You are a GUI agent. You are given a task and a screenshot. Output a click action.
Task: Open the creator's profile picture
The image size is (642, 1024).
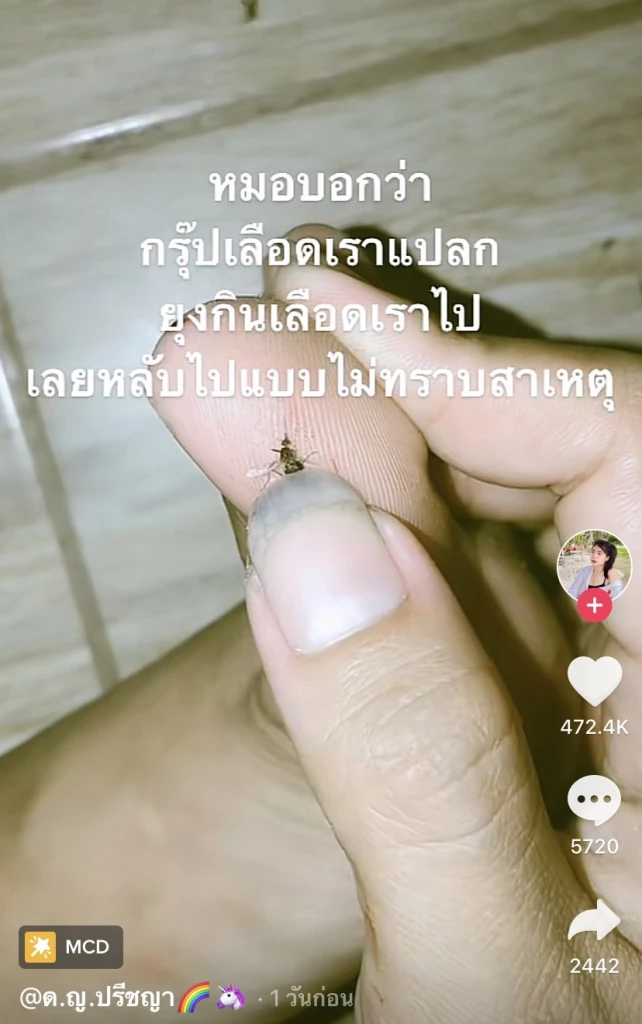click(594, 566)
